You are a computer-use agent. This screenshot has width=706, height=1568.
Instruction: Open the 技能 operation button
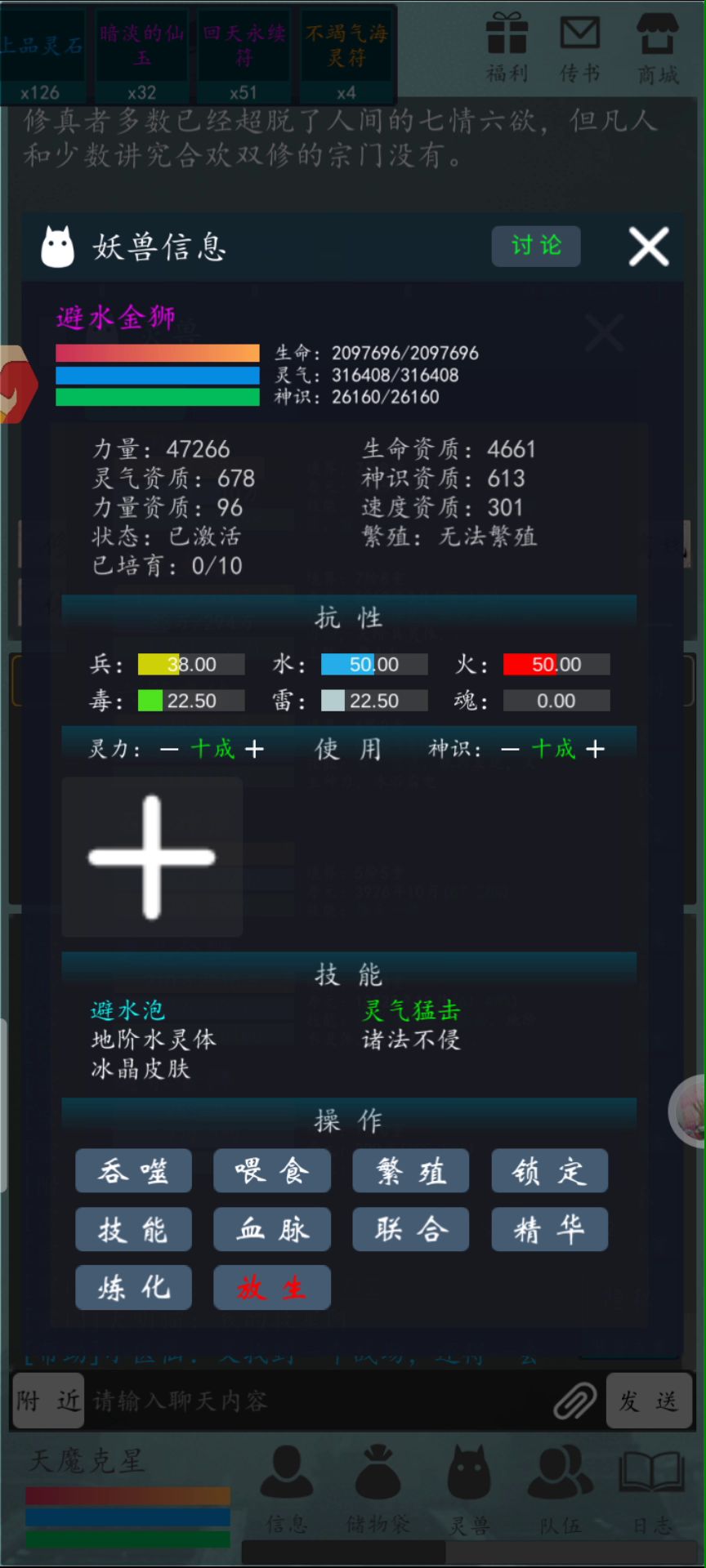click(133, 1229)
